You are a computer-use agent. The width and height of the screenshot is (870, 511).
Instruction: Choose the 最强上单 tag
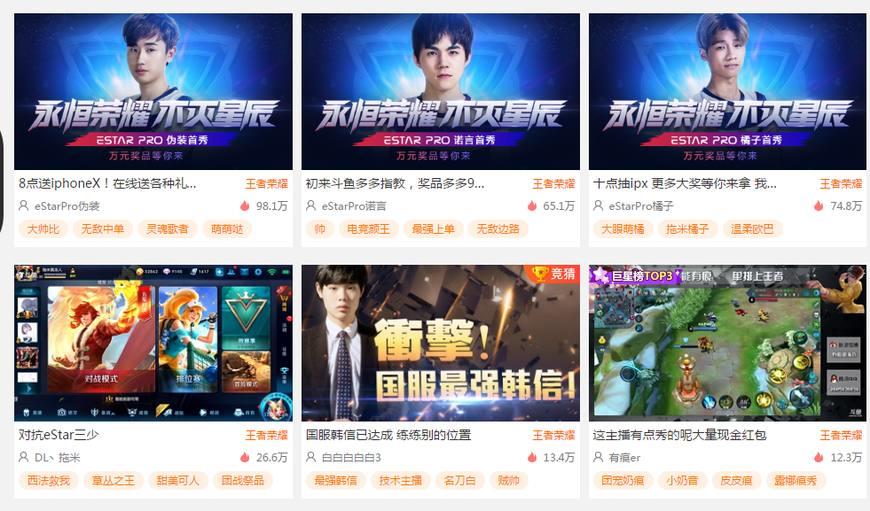pos(433,229)
